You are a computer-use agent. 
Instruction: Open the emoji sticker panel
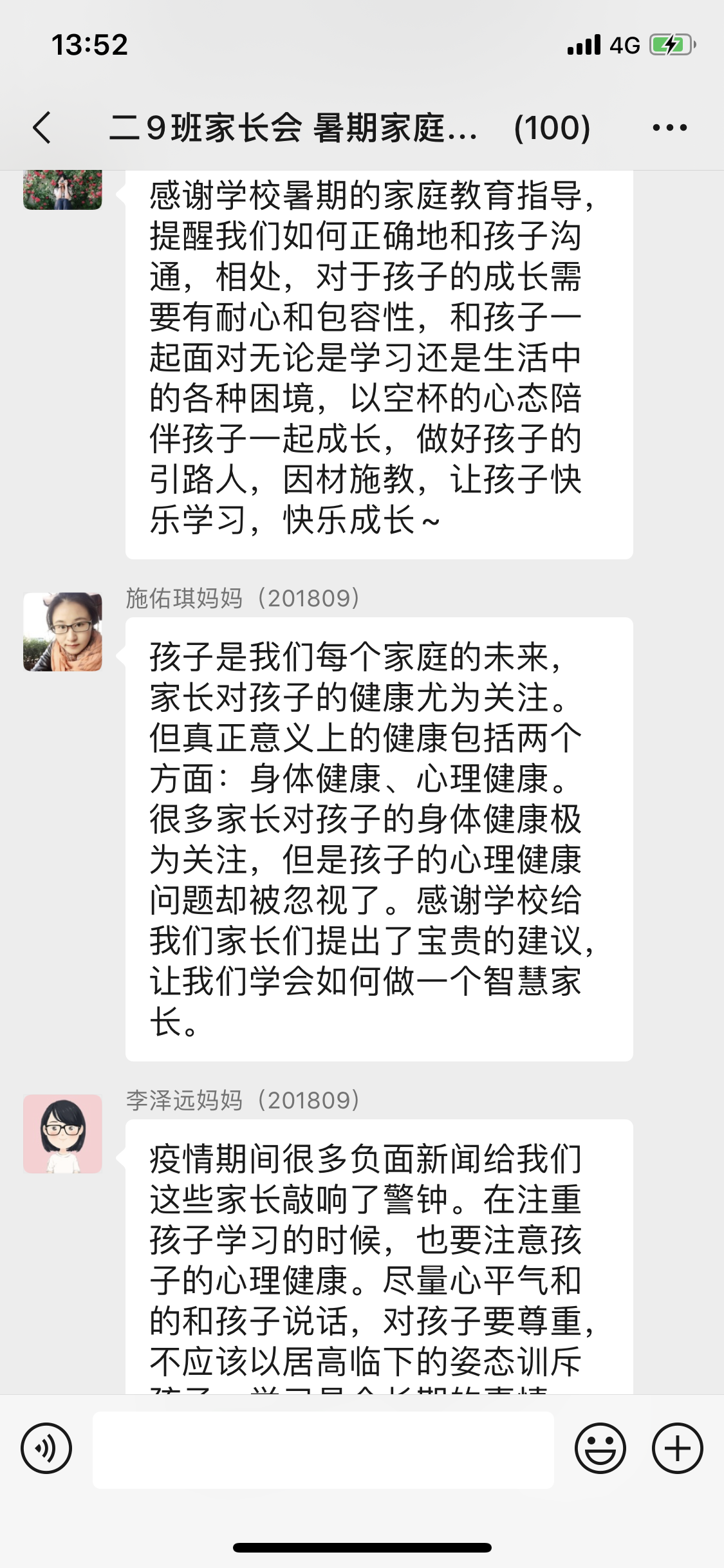600,1449
